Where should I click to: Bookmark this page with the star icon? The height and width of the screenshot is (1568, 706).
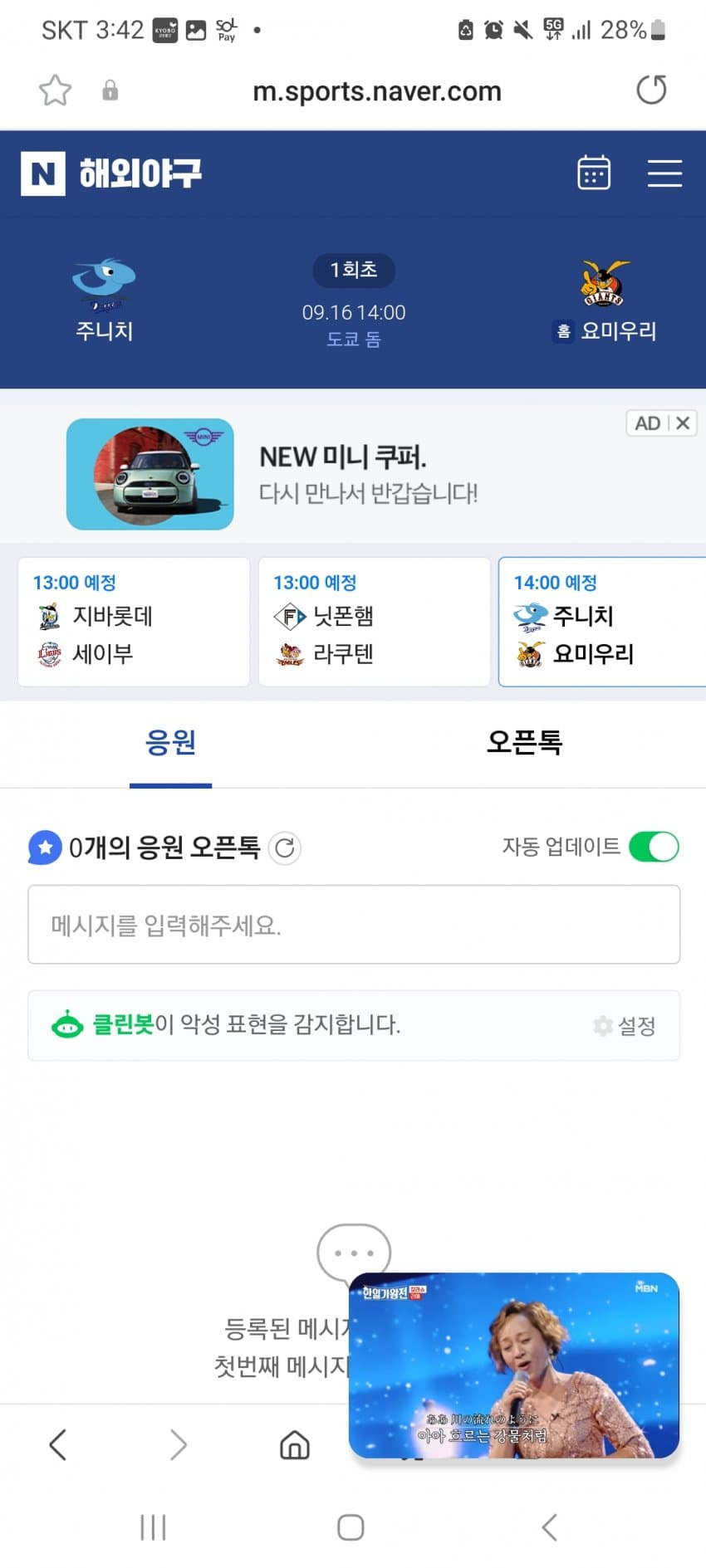click(x=56, y=90)
